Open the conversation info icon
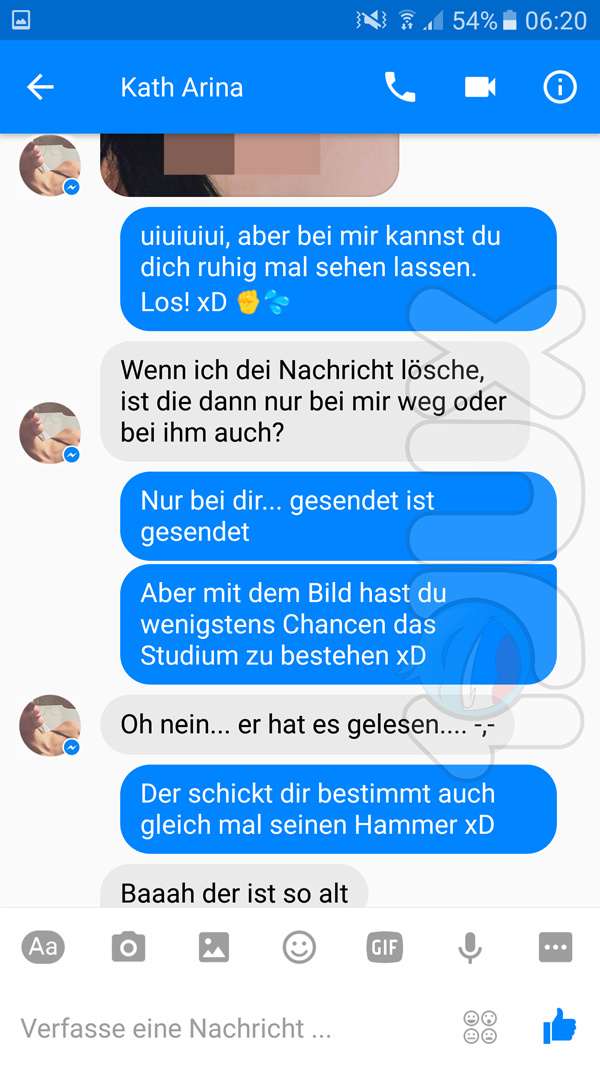Image resolution: width=600 pixels, height=1067 pixels. pos(560,88)
